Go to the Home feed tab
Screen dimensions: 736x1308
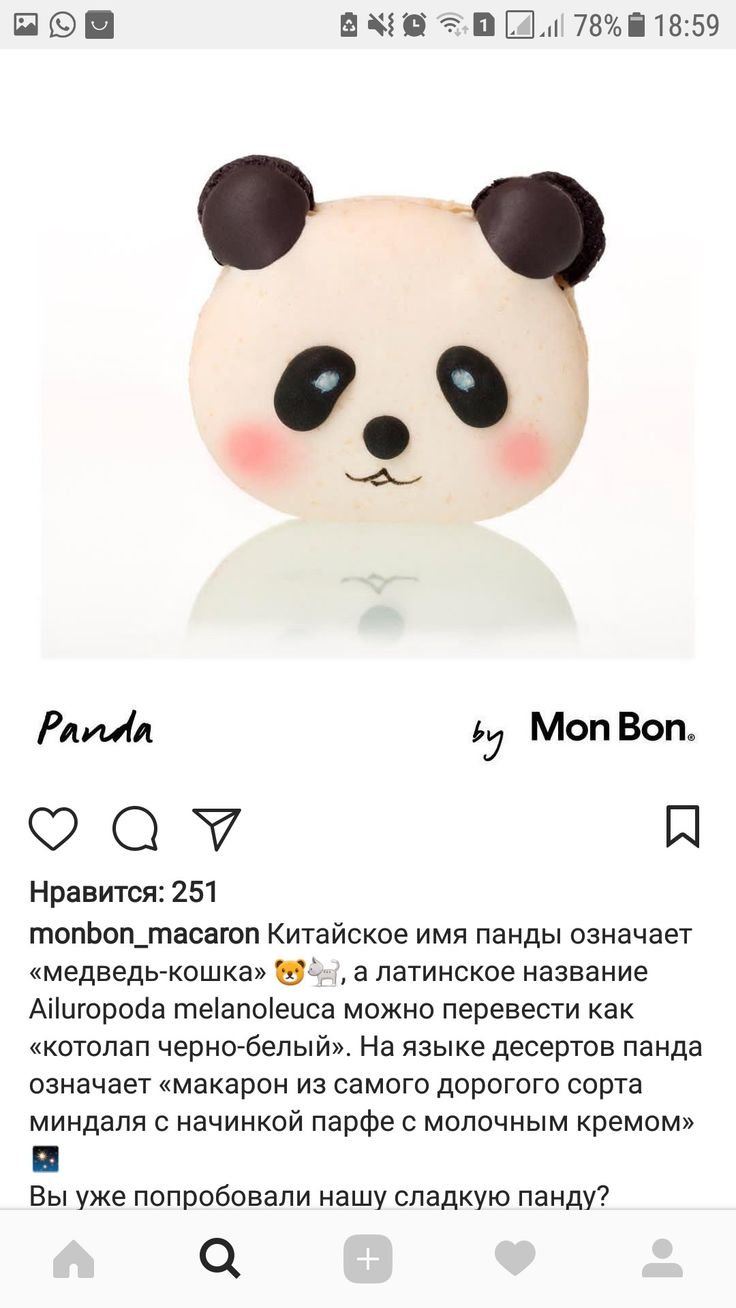[73, 1258]
